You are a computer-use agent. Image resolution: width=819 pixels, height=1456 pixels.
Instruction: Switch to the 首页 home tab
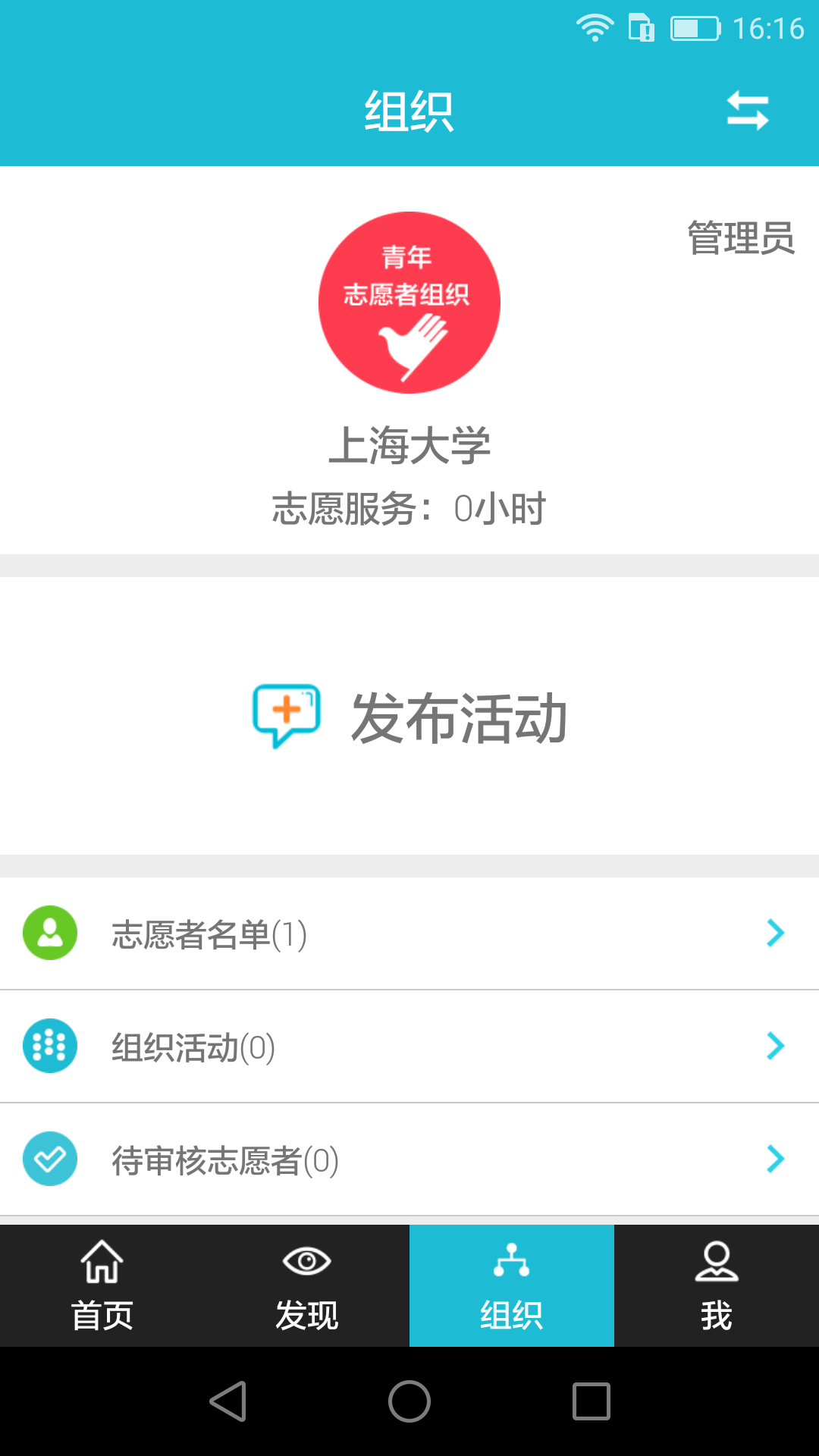(102, 1286)
